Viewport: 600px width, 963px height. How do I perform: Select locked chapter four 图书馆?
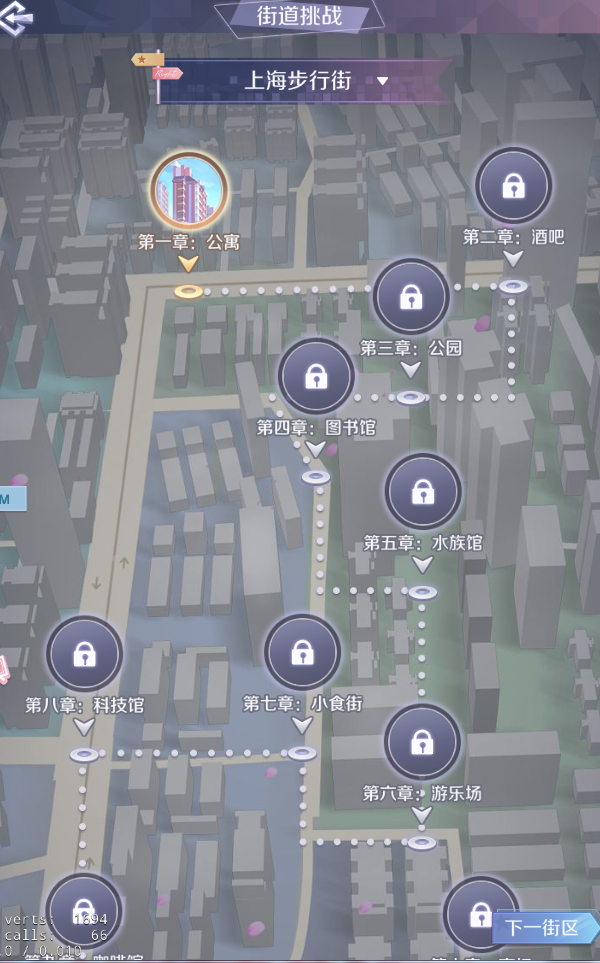[316, 376]
